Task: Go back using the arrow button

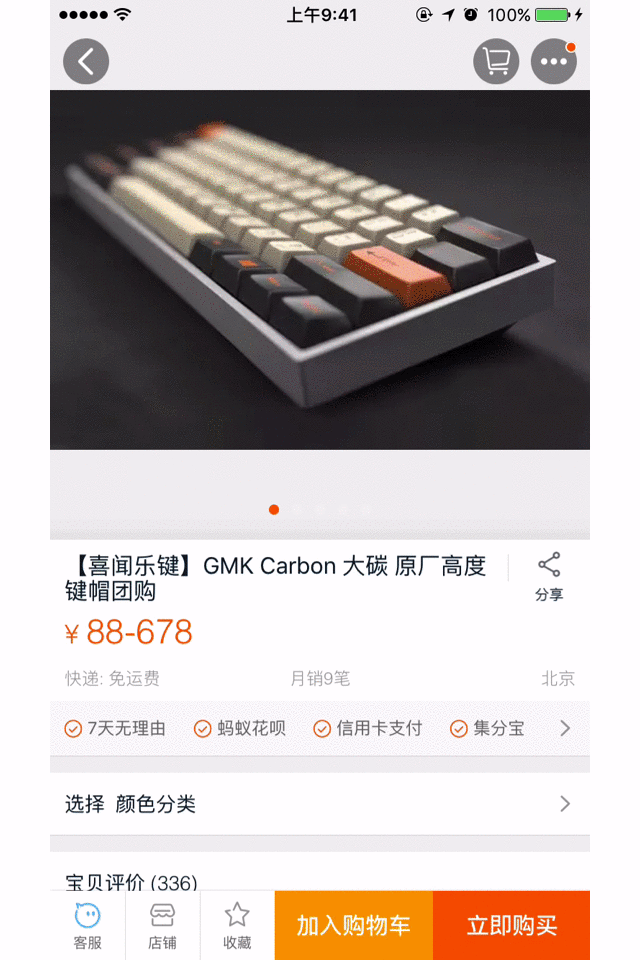Action: click(86, 62)
